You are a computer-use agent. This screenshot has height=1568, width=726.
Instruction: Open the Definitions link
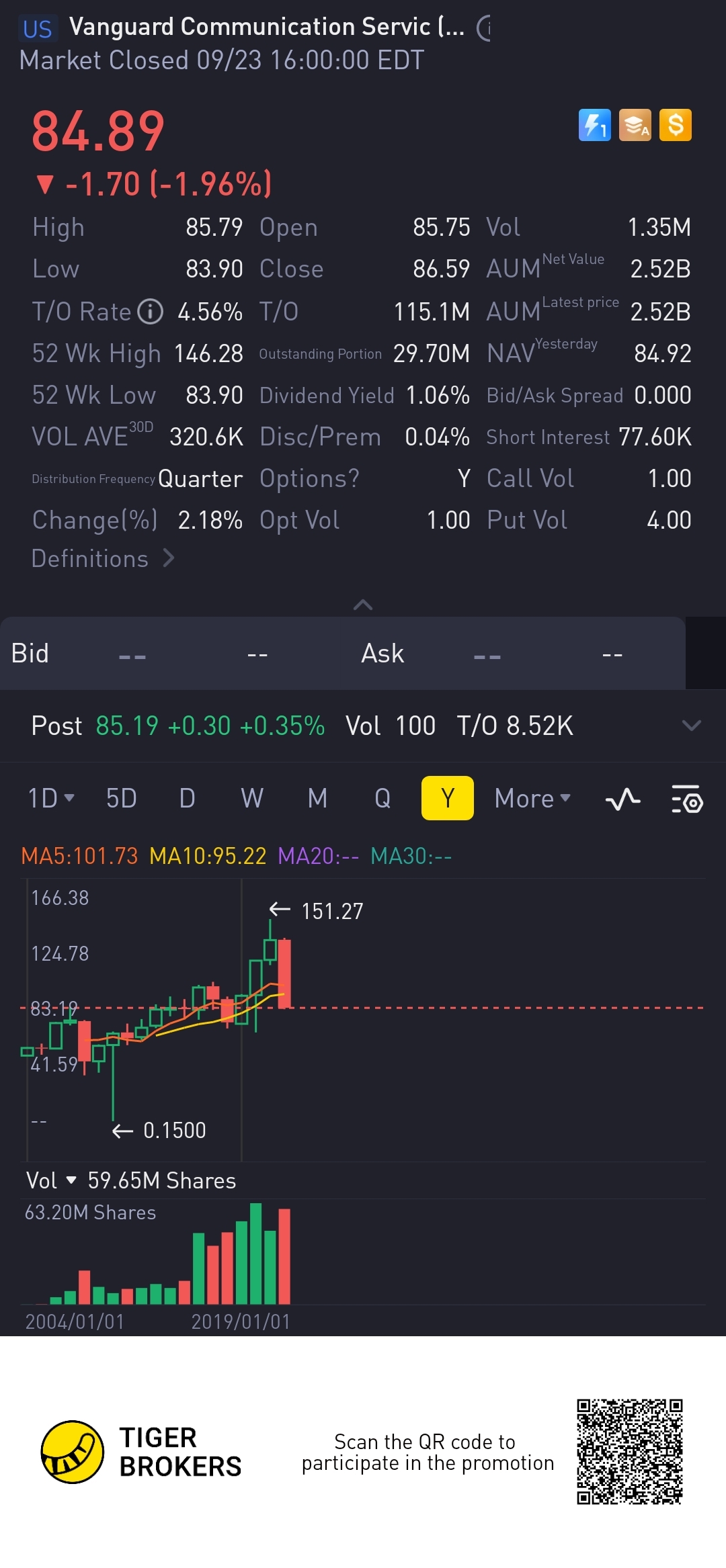coord(103,559)
